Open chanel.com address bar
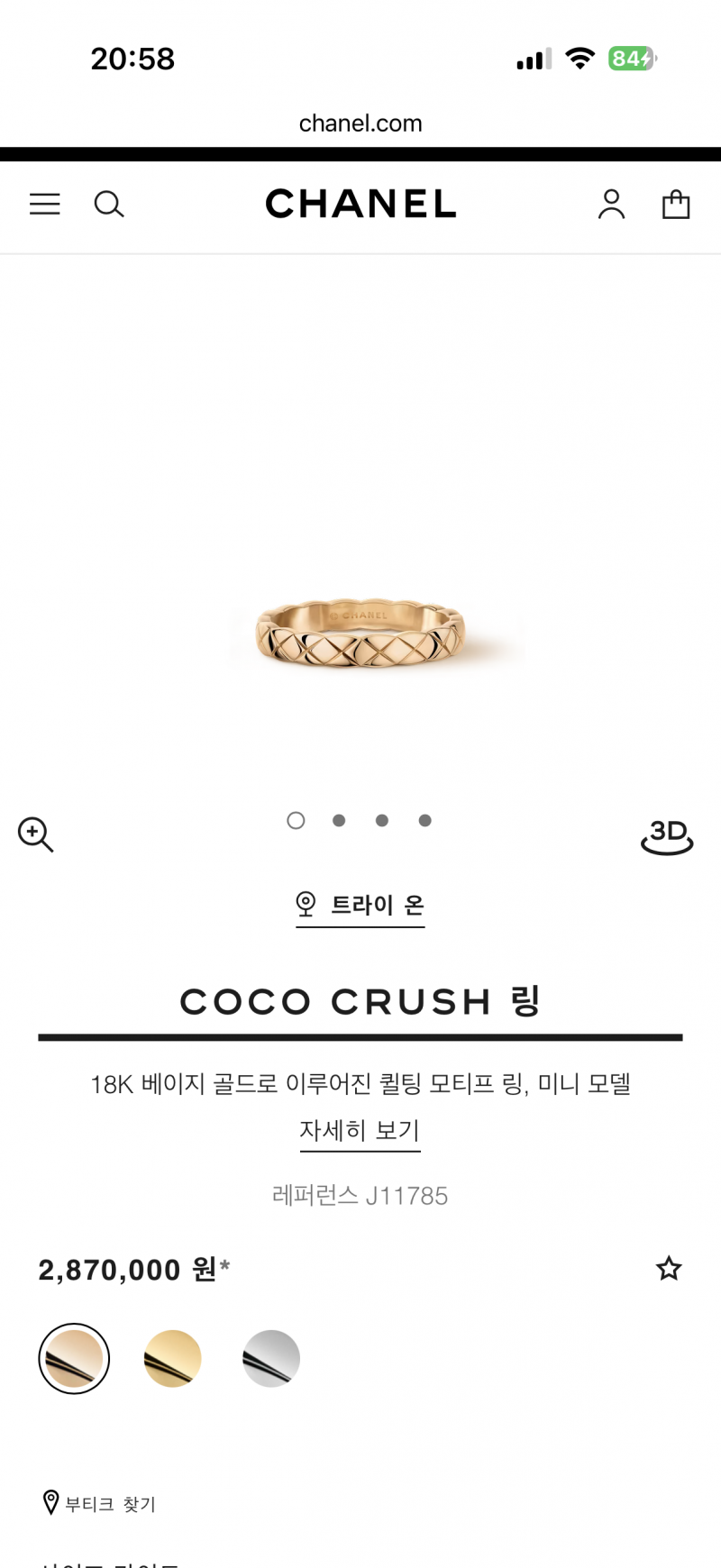Viewport: 721px width, 1568px height. click(x=360, y=123)
